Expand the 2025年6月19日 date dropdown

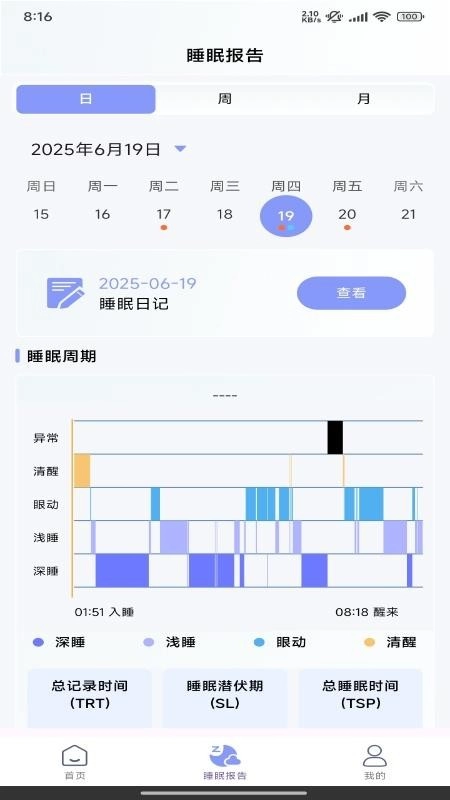pos(180,149)
